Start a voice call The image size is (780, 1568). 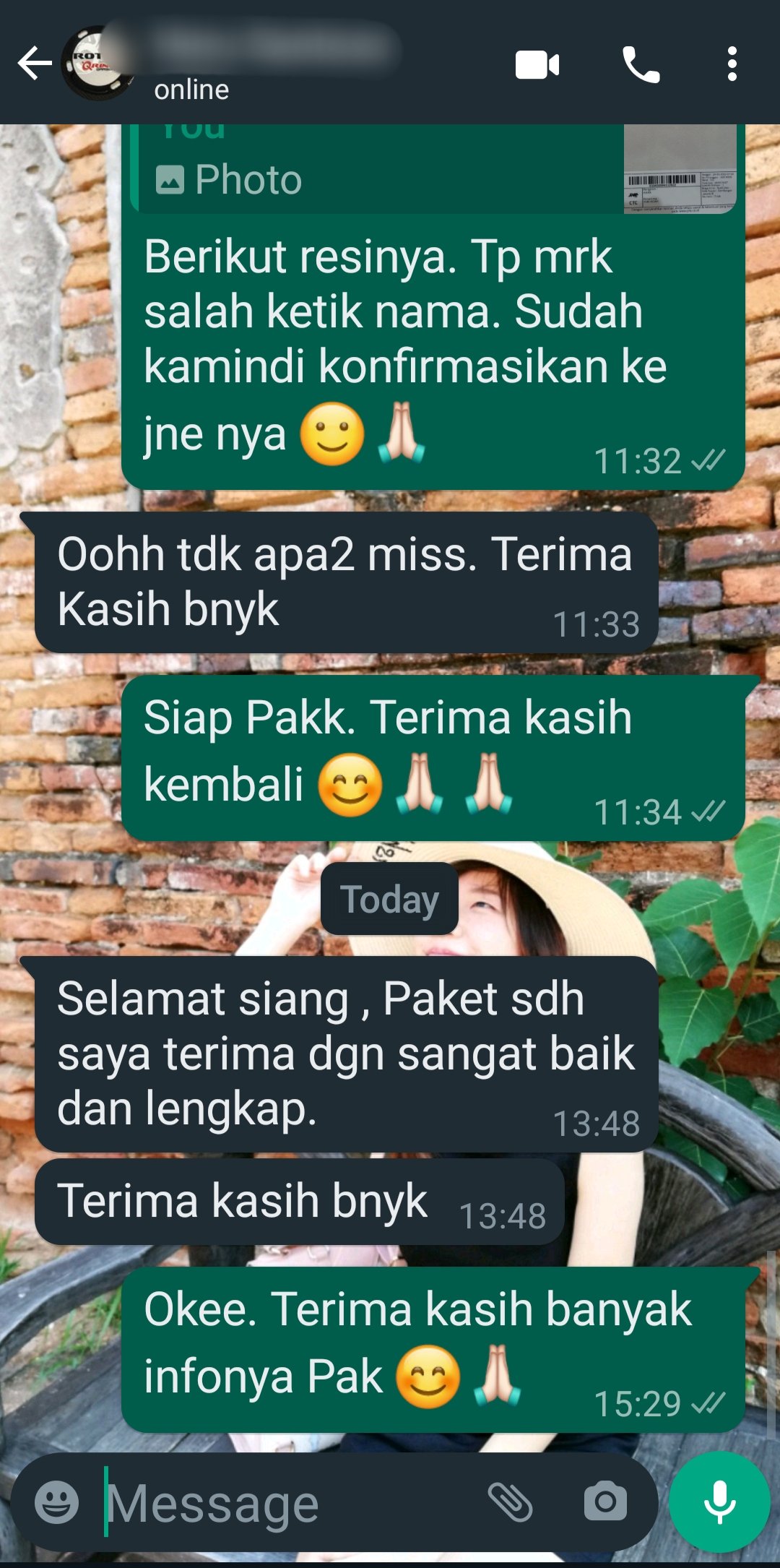(641, 65)
